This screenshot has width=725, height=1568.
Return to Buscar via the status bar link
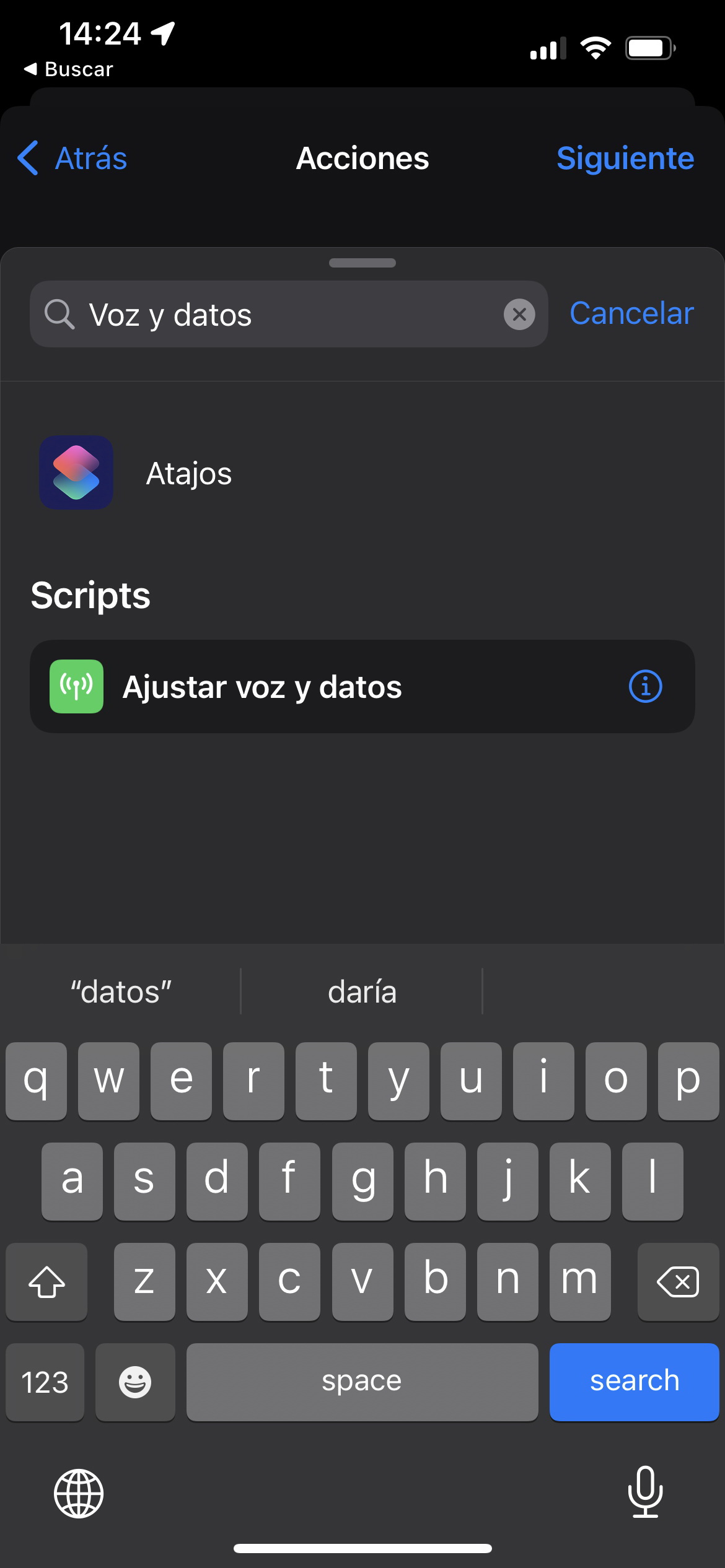coord(69,69)
